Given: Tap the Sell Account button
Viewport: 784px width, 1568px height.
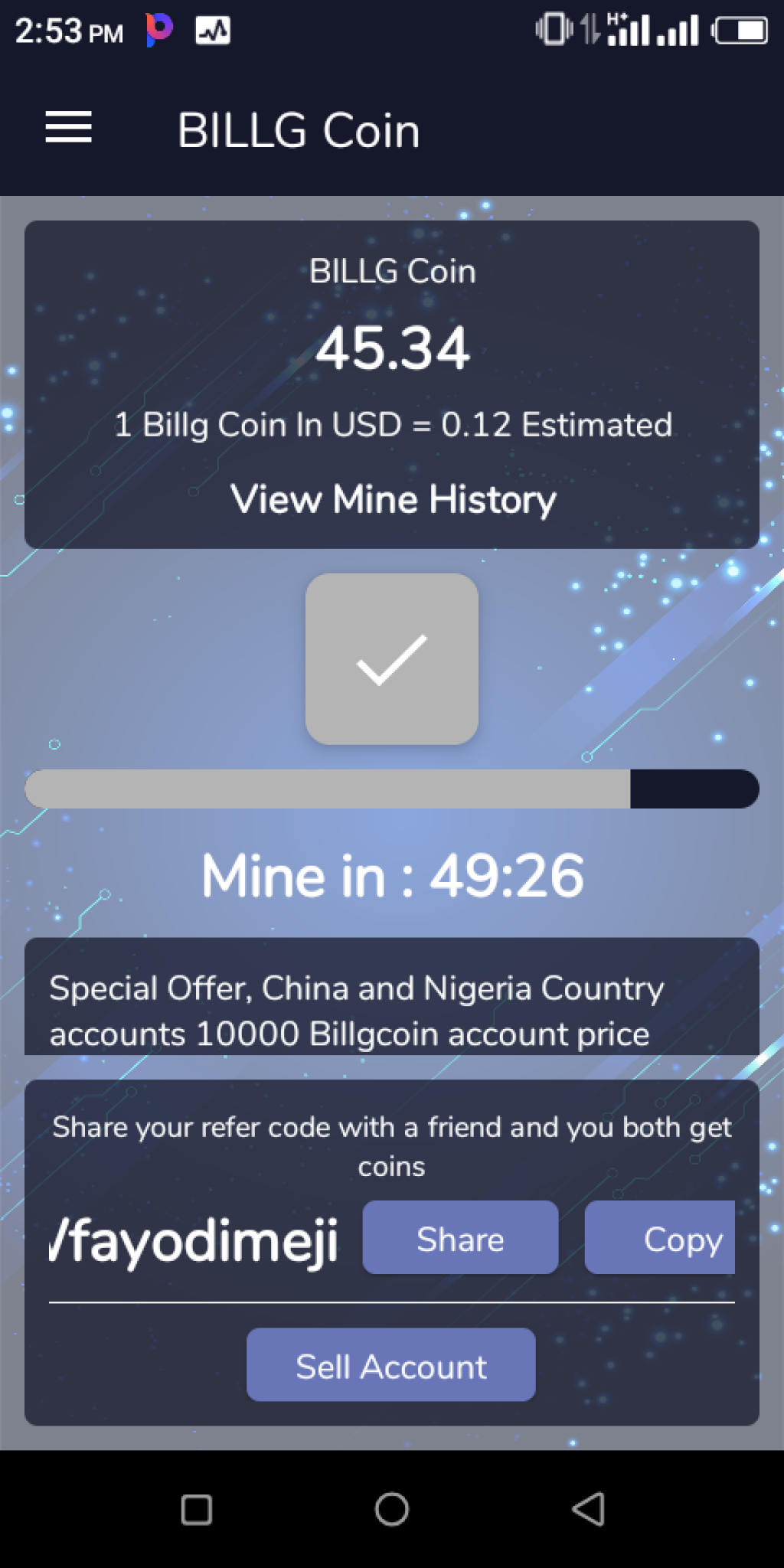Looking at the screenshot, I should [x=390, y=1365].
